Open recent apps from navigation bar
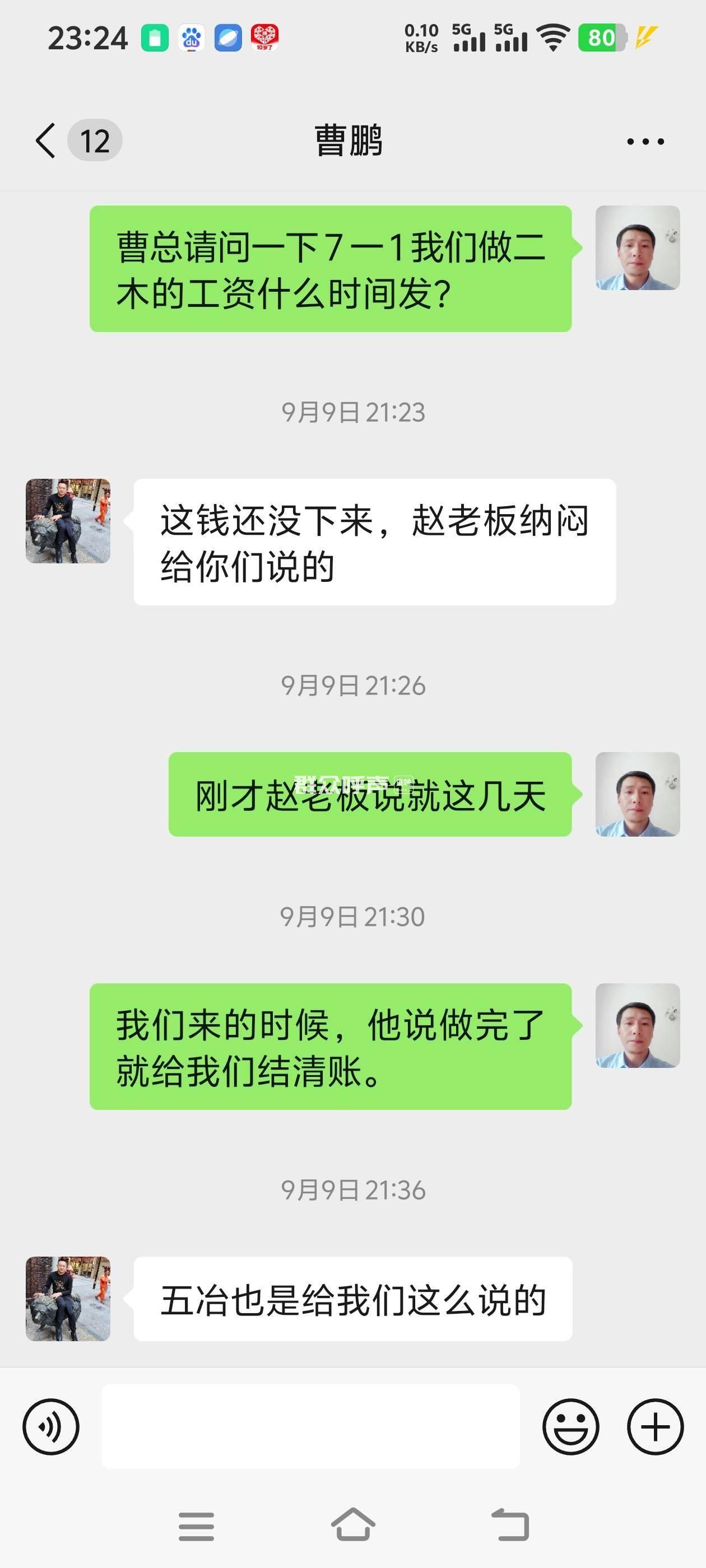This screenshot has width=706, height=1568. tap(196, 1526)
